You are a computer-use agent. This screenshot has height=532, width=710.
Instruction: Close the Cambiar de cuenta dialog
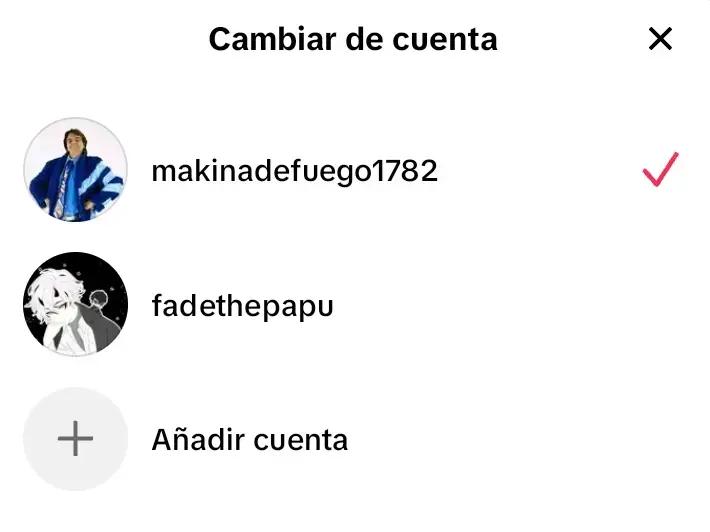pos(660,39)
